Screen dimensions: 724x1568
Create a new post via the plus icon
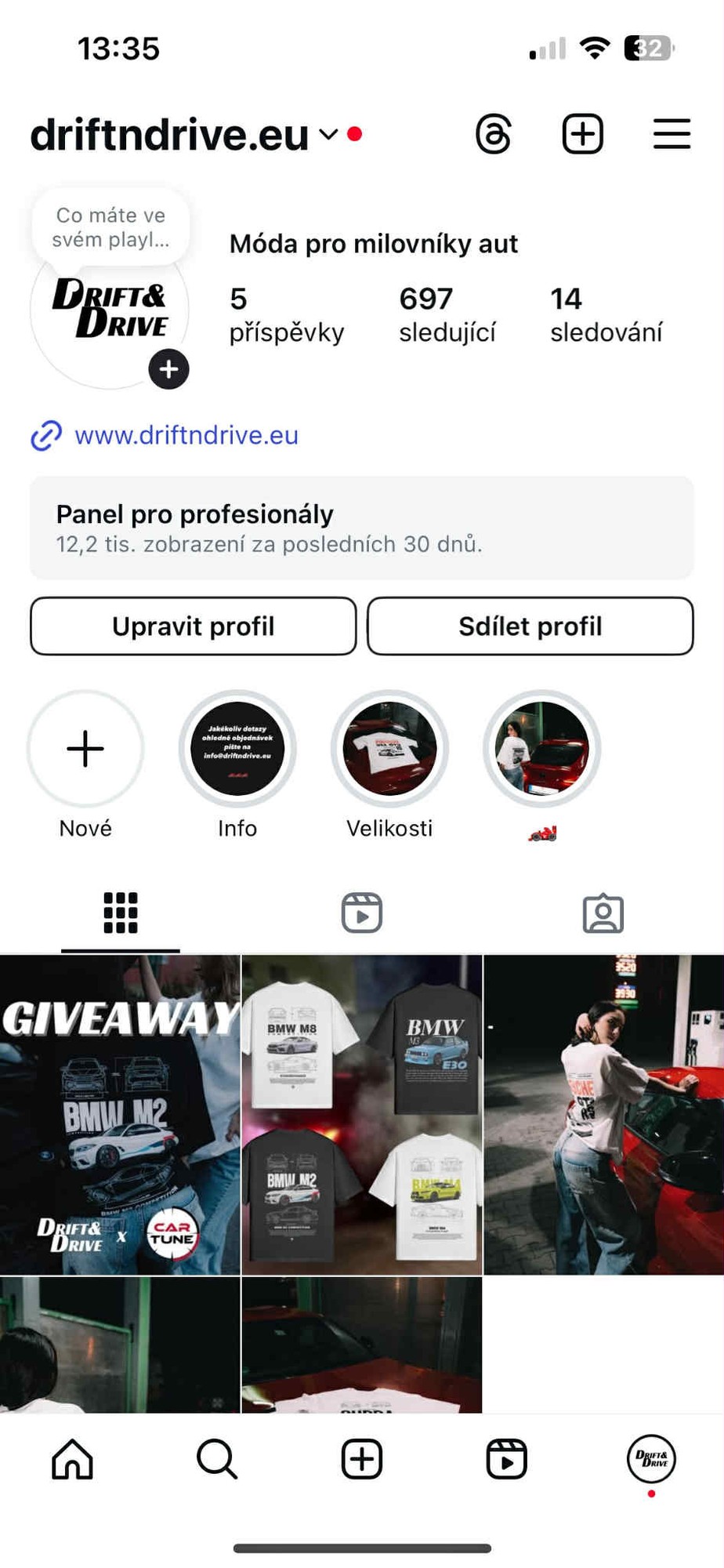tap(581, 134)
